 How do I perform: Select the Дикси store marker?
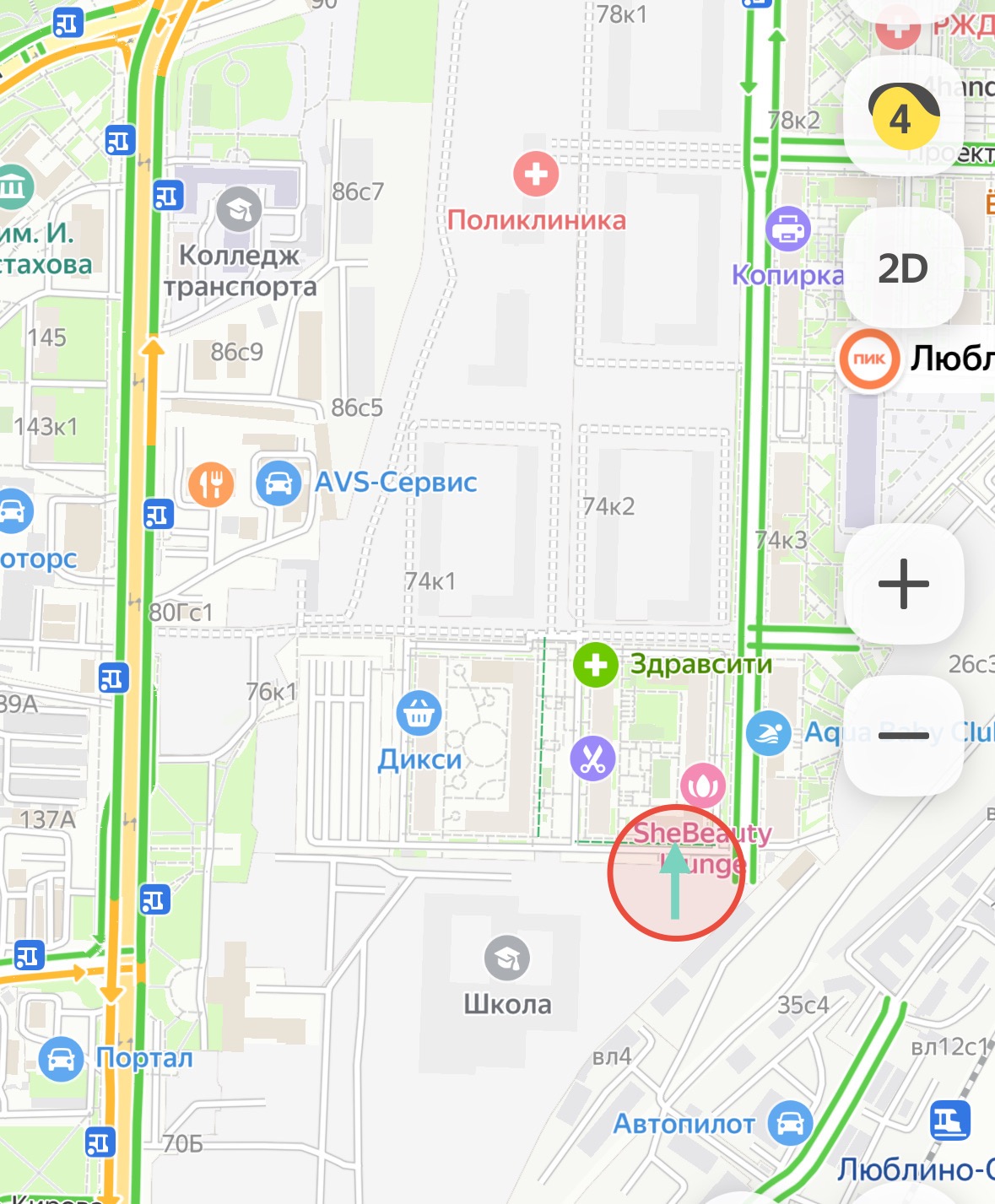419,714
